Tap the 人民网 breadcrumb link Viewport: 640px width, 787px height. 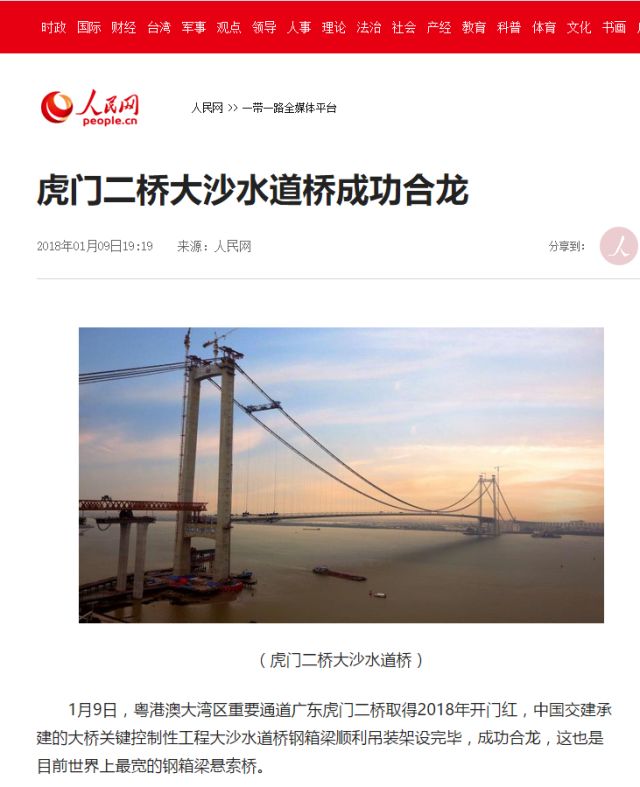(x=207, y=107)
